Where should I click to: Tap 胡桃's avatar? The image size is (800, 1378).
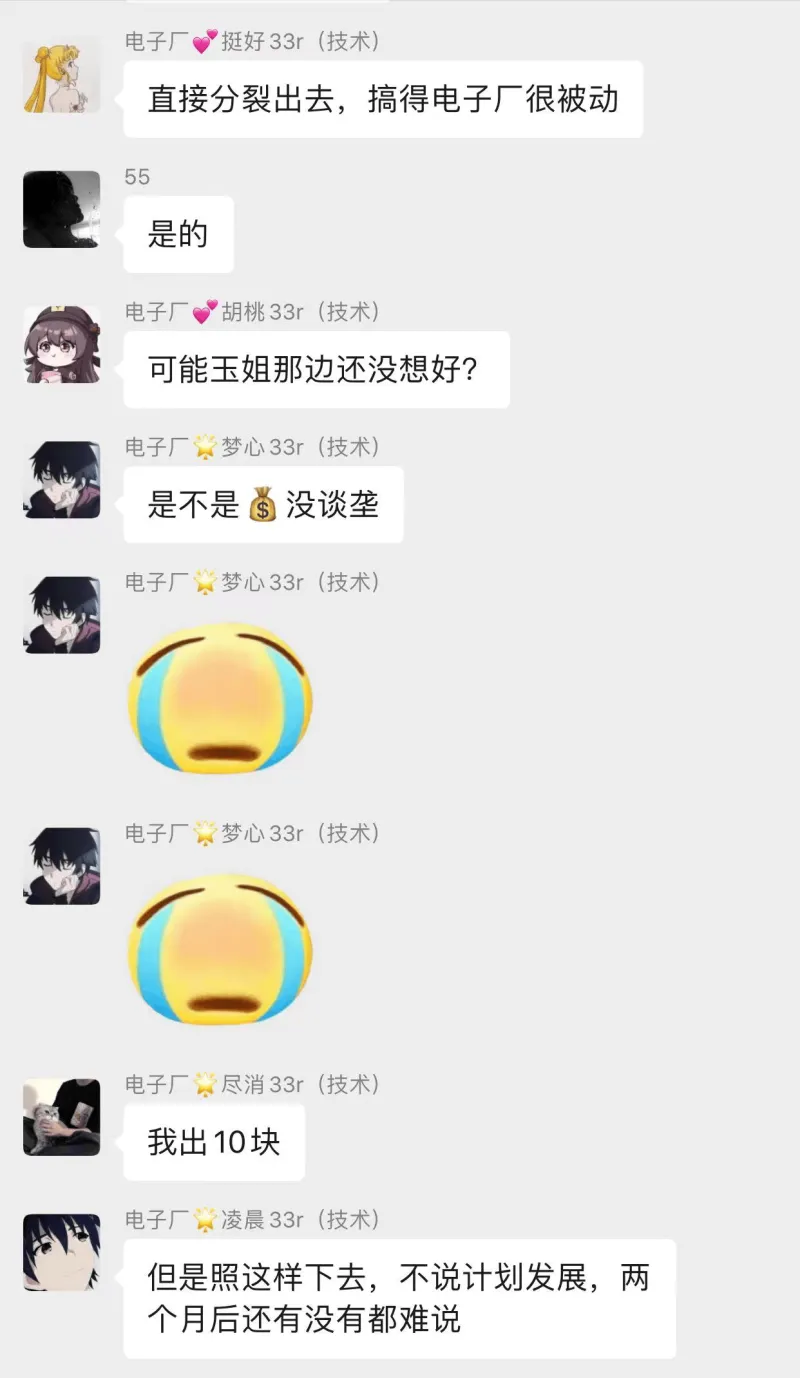pyautogui.click(x=62, y=345)
